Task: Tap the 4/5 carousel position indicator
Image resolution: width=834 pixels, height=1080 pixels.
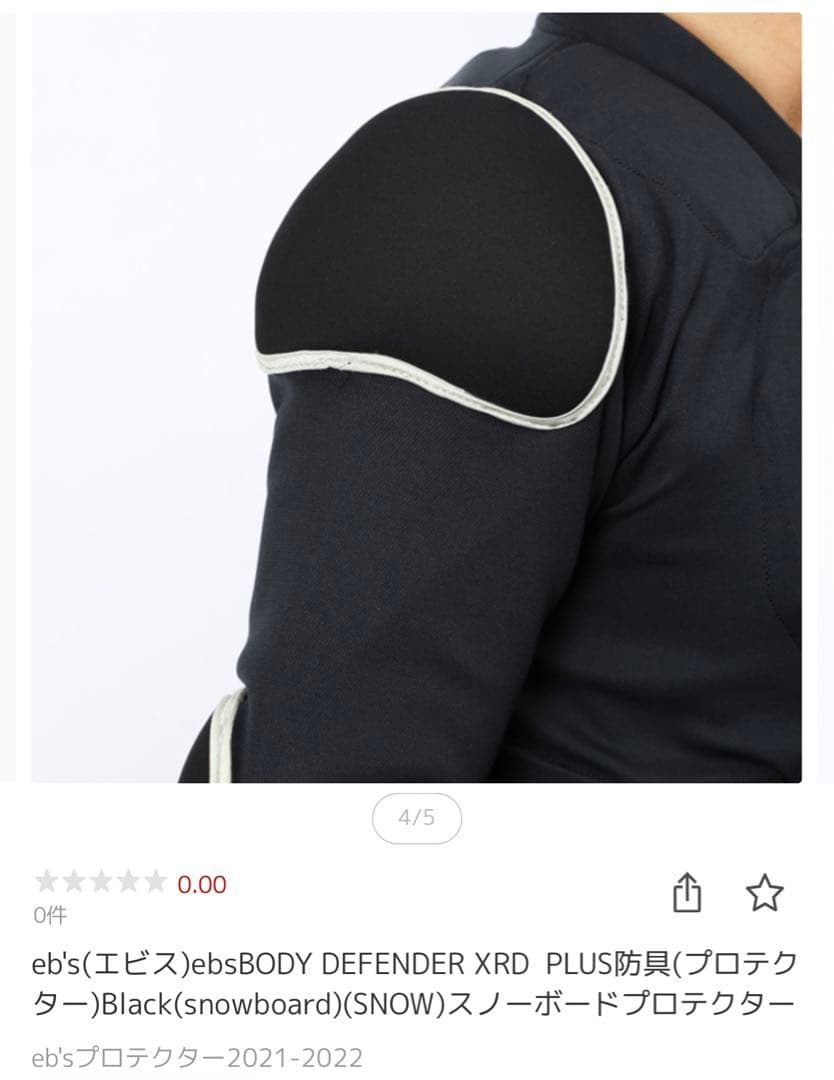Action: 416,818
